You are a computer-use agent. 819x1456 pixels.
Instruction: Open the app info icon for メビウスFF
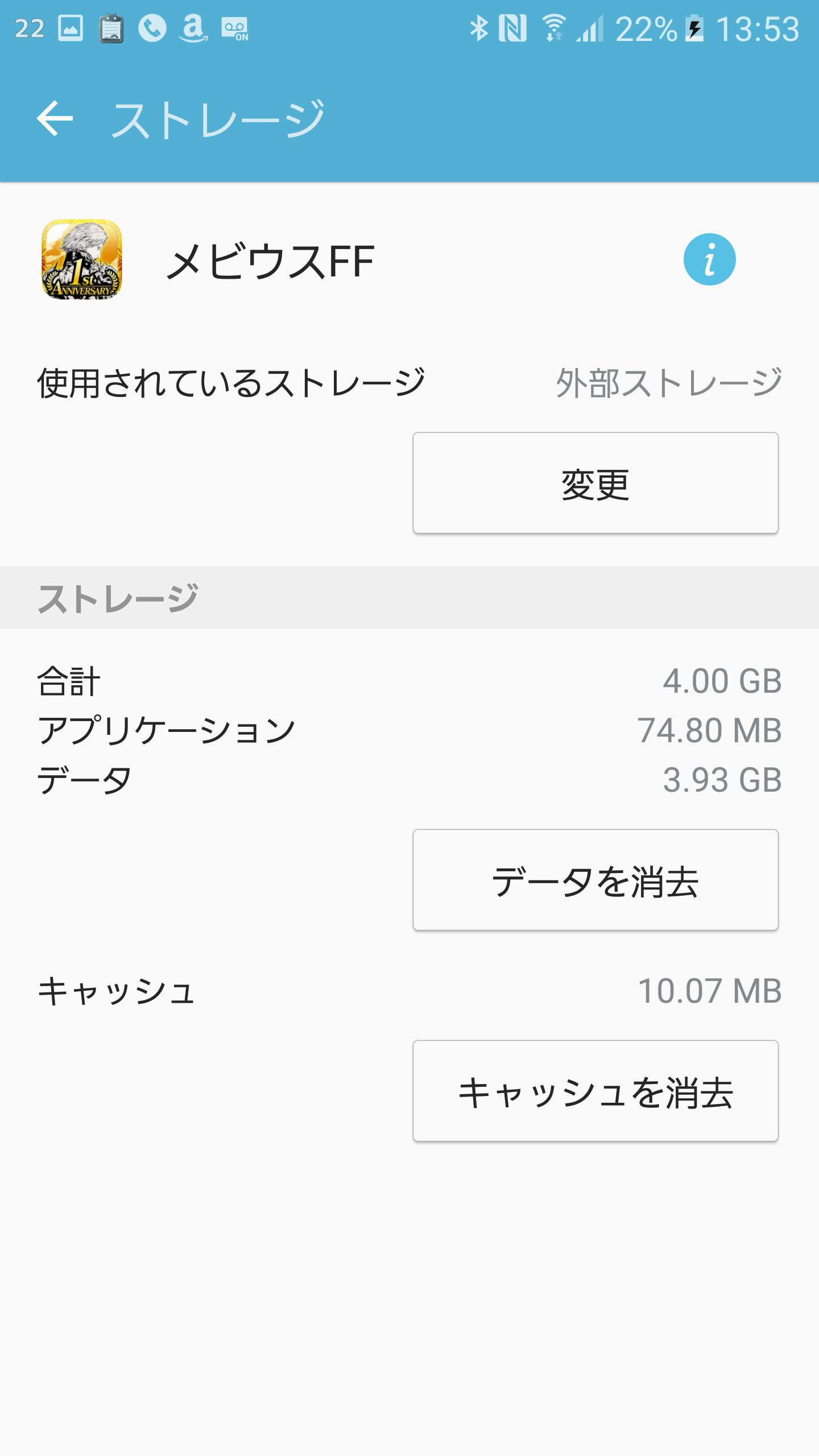[x=709, y=259]
